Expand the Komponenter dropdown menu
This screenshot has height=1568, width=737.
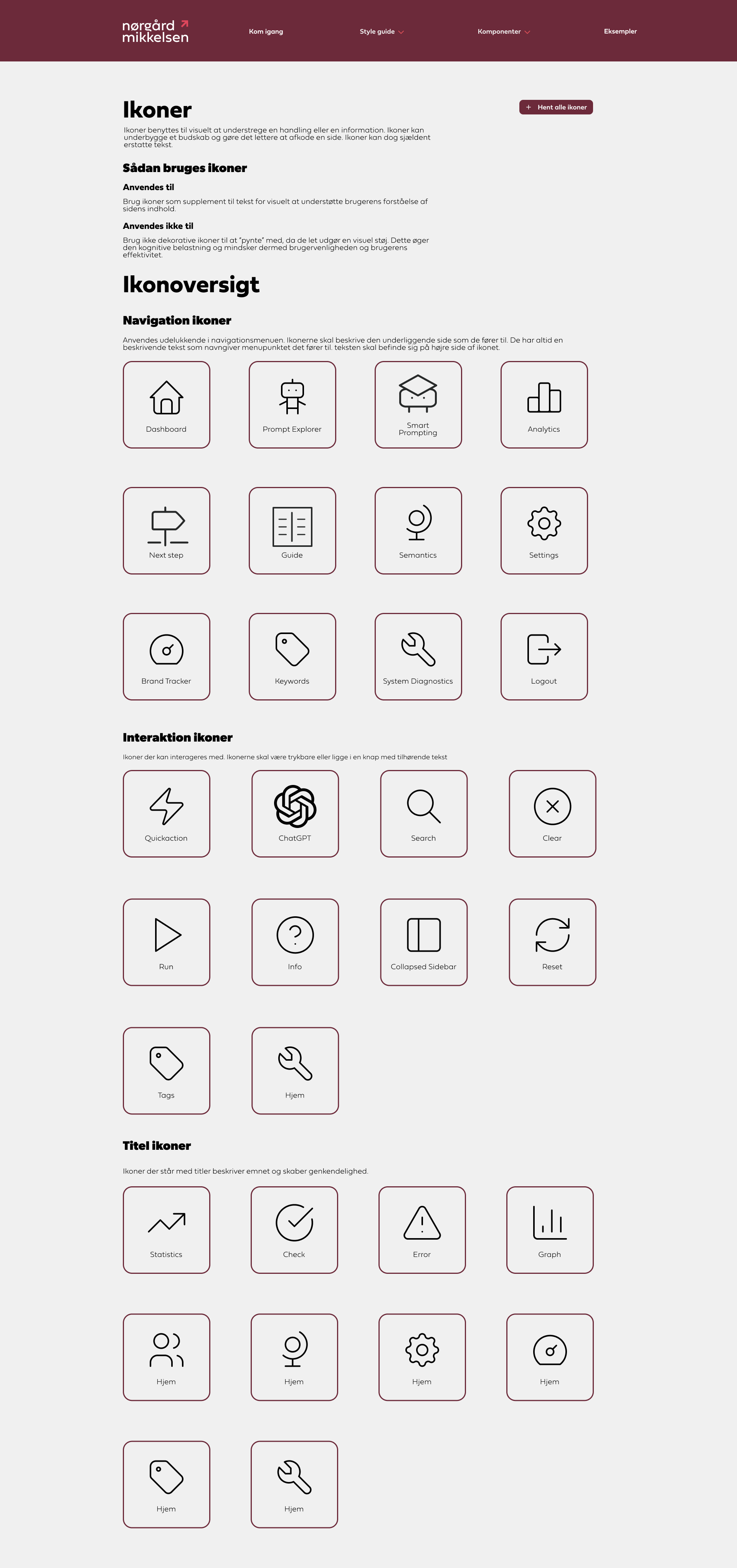pos(503,31)
